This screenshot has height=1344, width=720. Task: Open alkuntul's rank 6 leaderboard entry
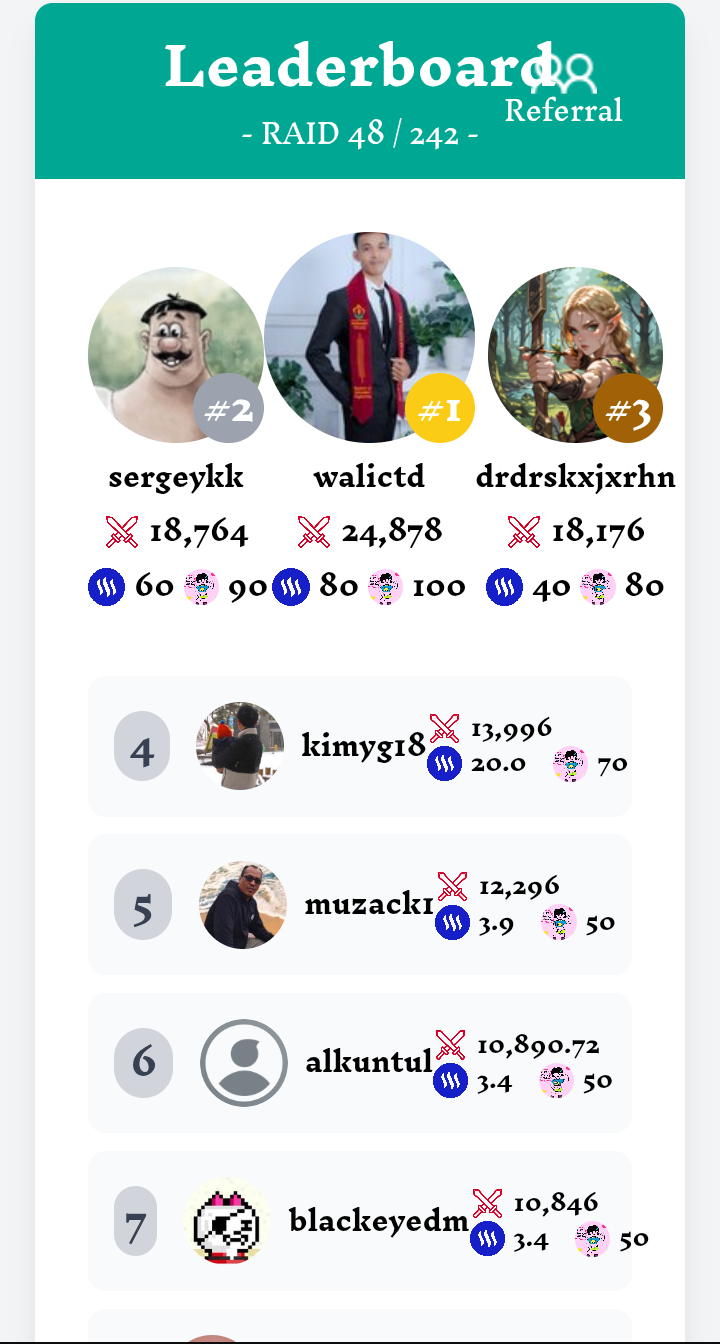pyautogui.click(x=360, y=1062)
